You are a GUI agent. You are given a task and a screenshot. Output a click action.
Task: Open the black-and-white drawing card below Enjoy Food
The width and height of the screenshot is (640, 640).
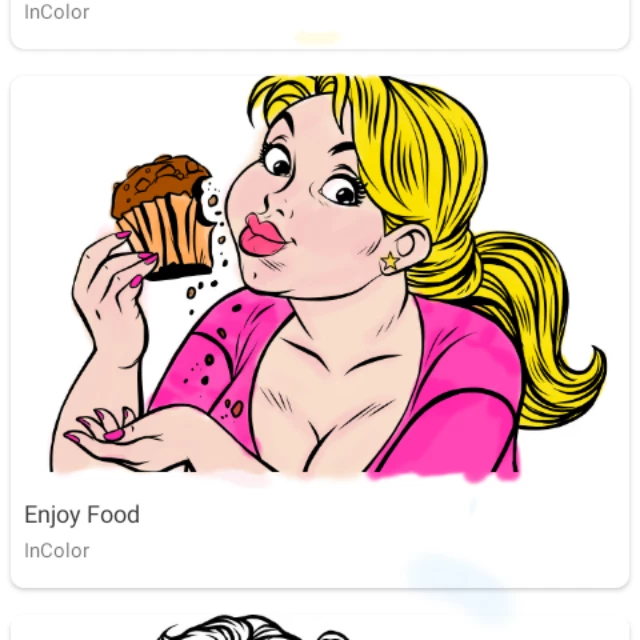320,627
